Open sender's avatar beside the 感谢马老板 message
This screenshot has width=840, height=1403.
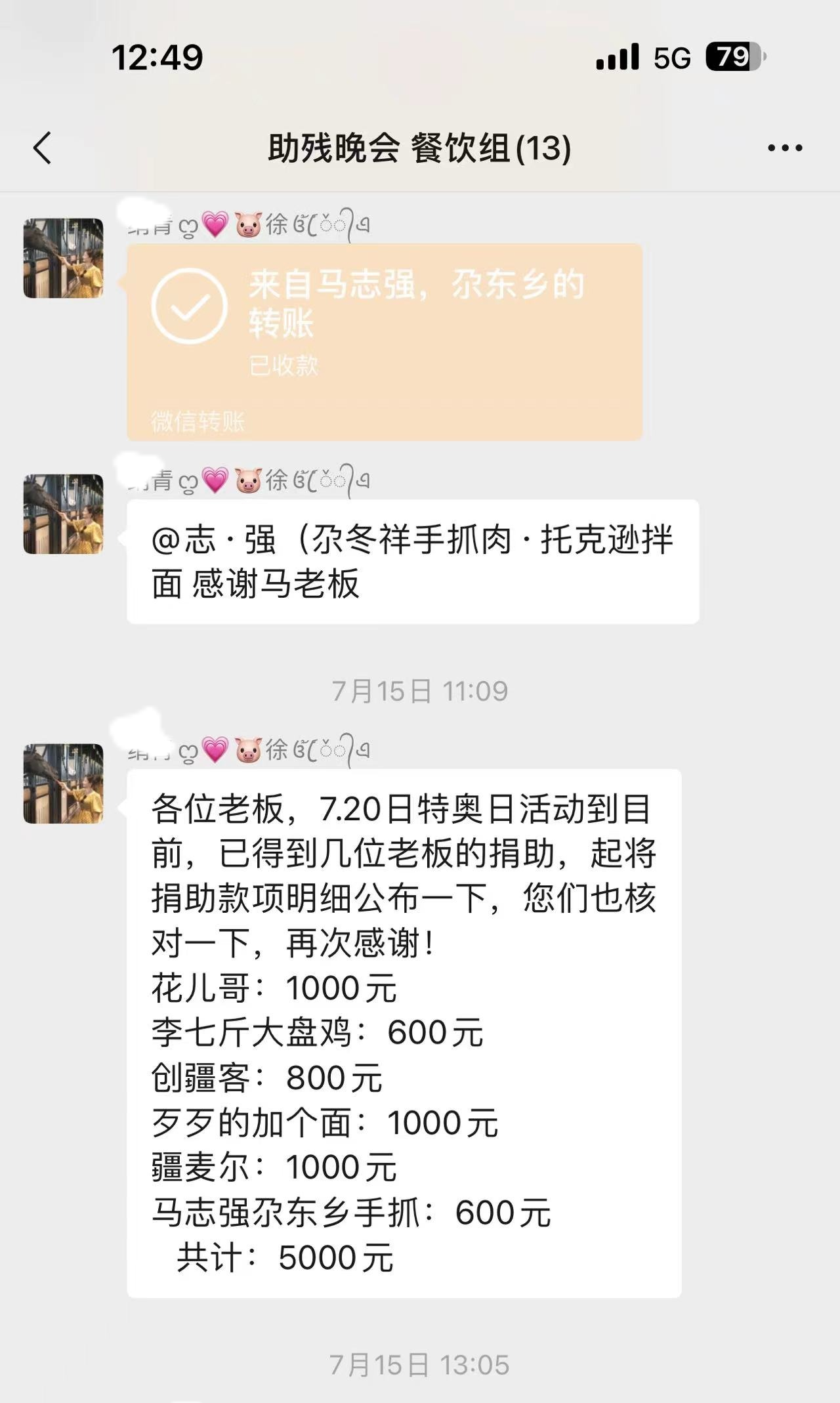point(64,514)
